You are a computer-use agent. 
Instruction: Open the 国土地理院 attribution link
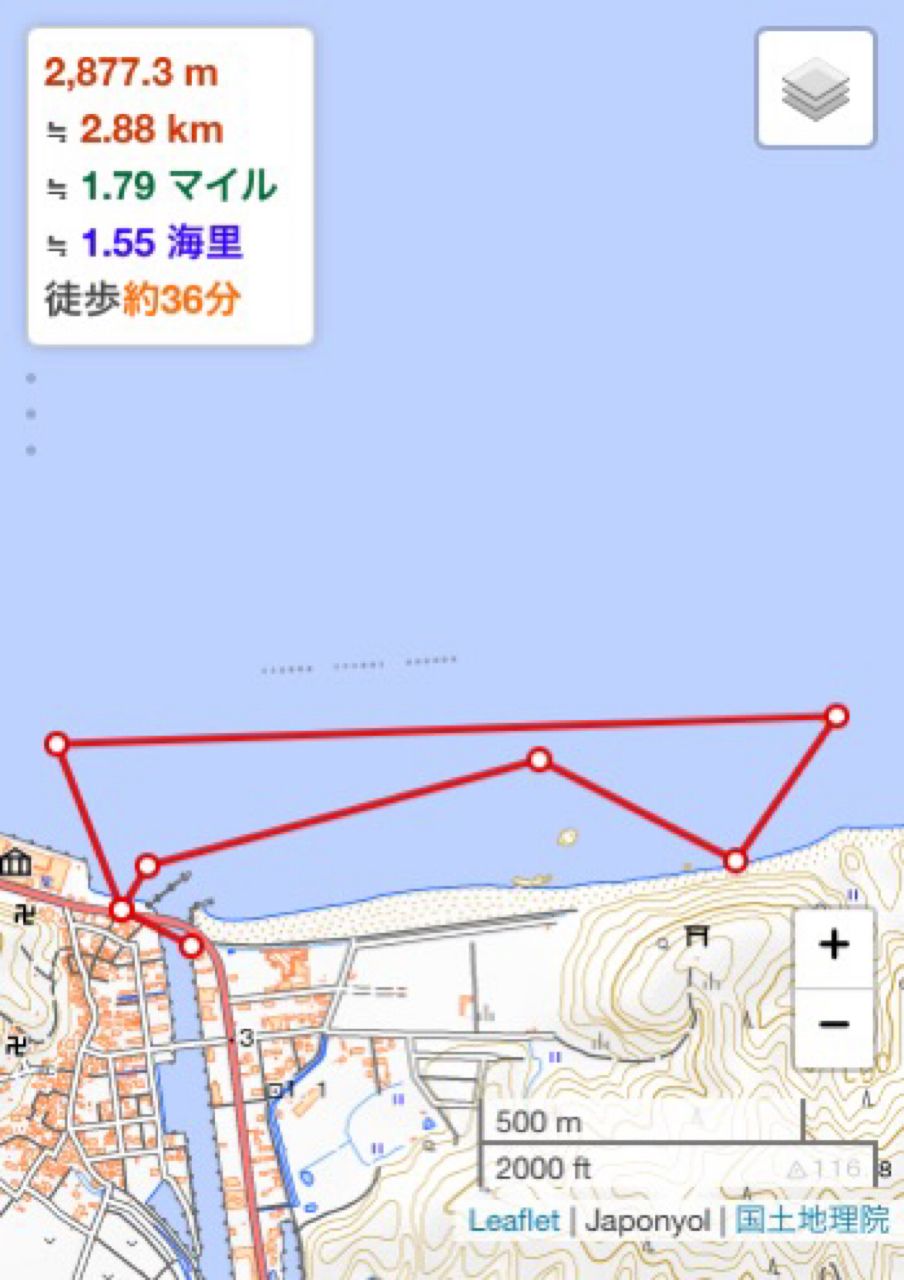[811, 1221]
